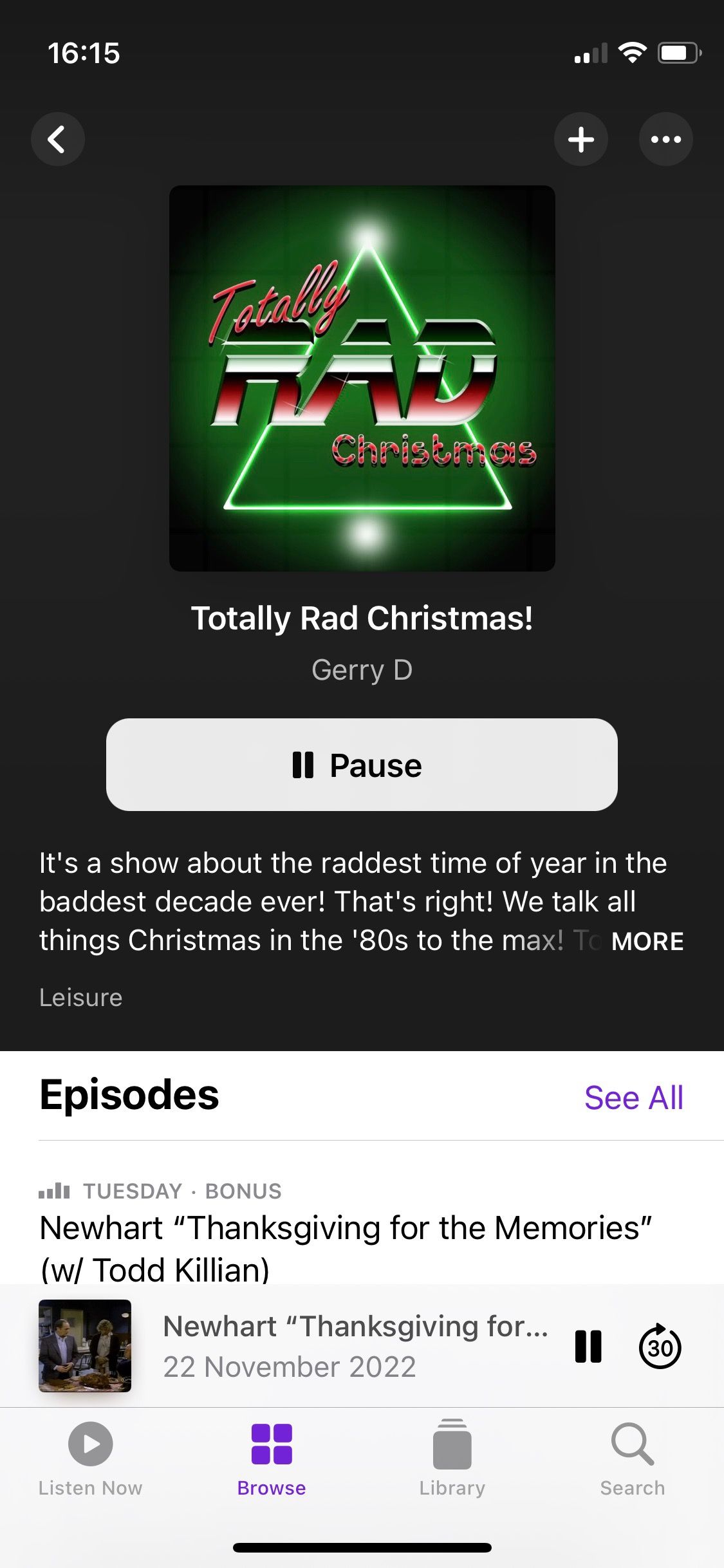
Task: Go back to the previous screen
Action: pos(58,140)
